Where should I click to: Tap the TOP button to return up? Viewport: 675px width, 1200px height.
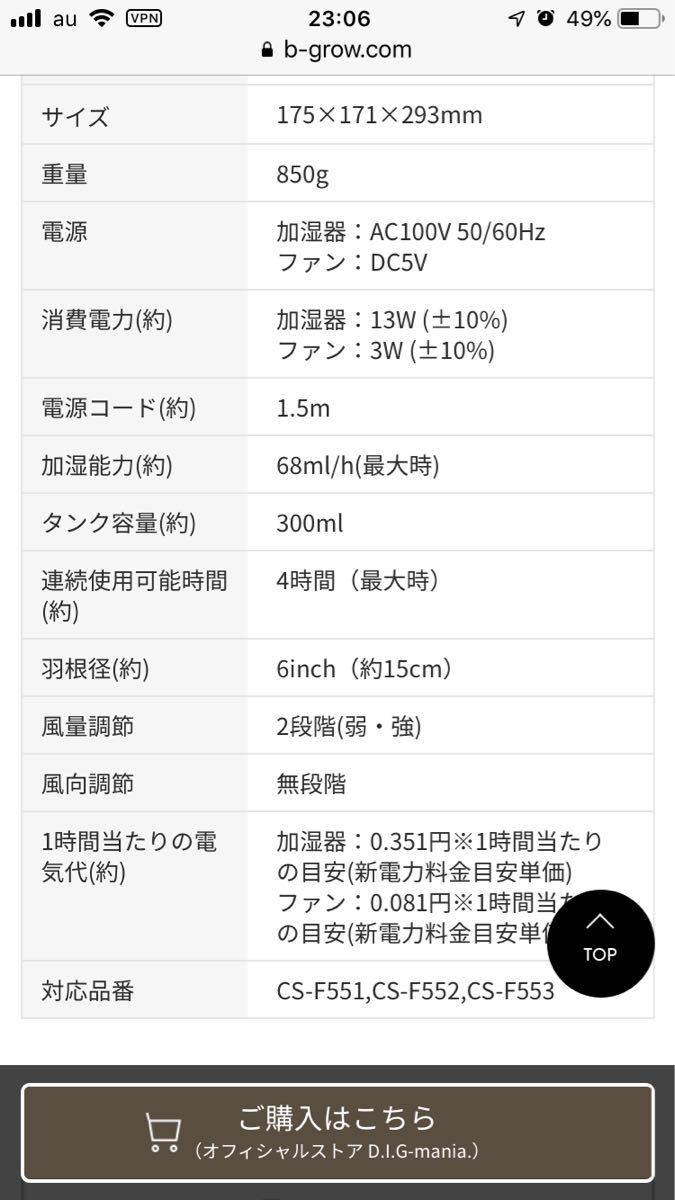coord(600,943)
